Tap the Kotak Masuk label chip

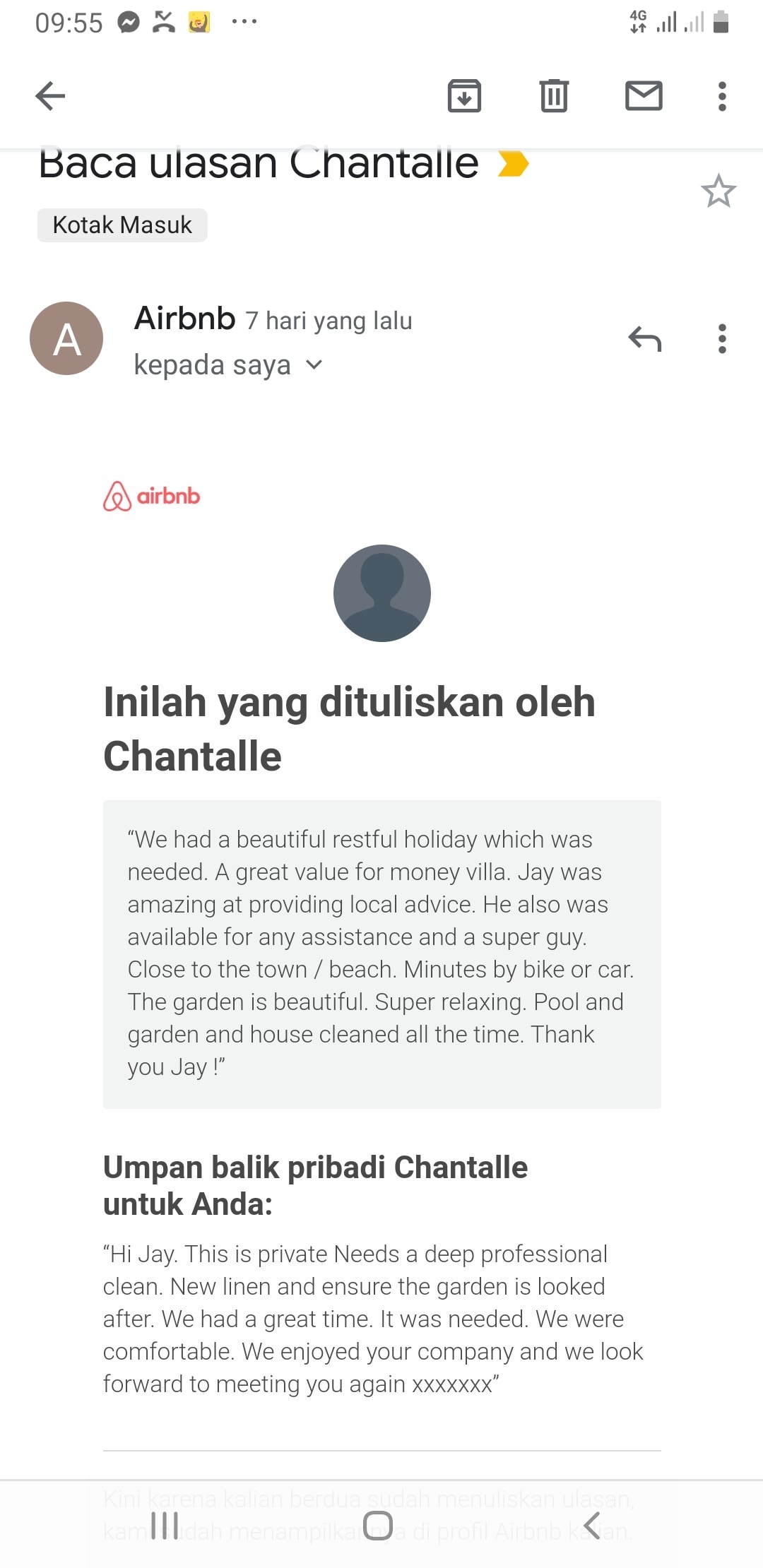tap(122, 225)
